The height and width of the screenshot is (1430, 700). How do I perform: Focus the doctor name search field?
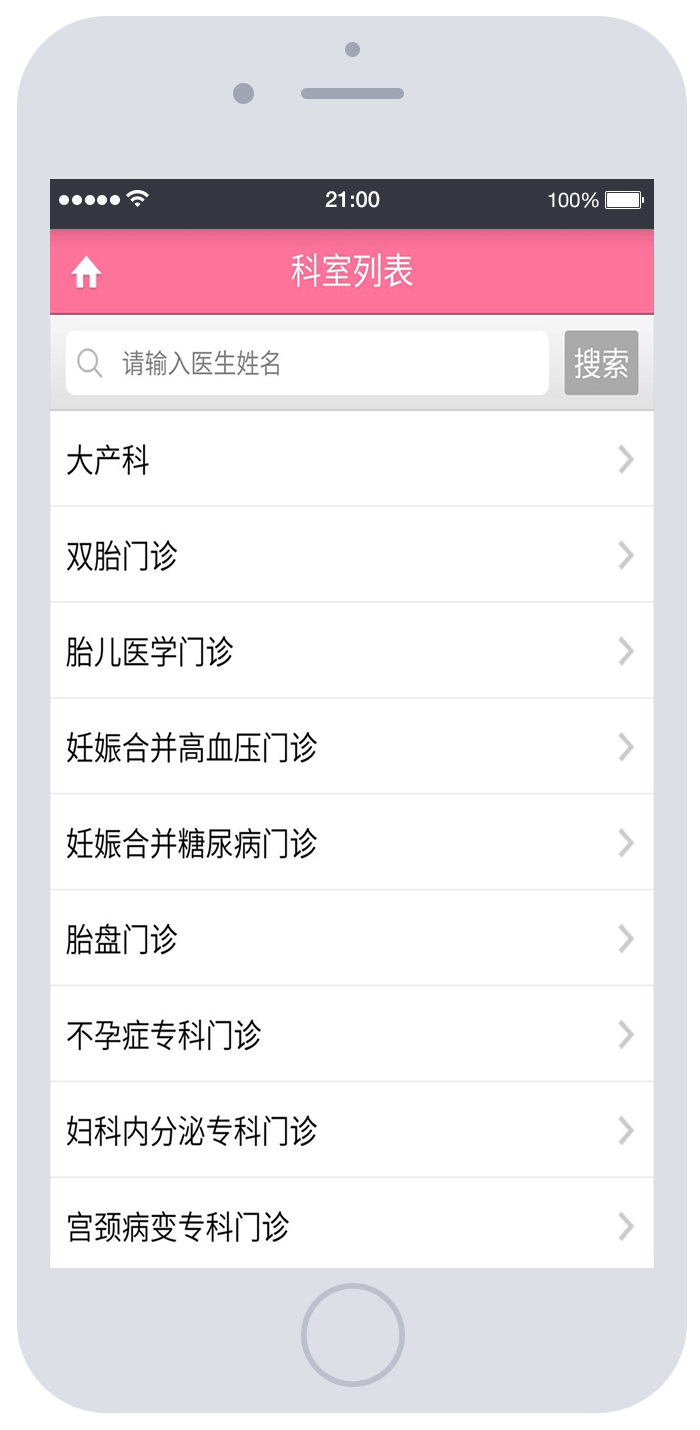(307, 363)
